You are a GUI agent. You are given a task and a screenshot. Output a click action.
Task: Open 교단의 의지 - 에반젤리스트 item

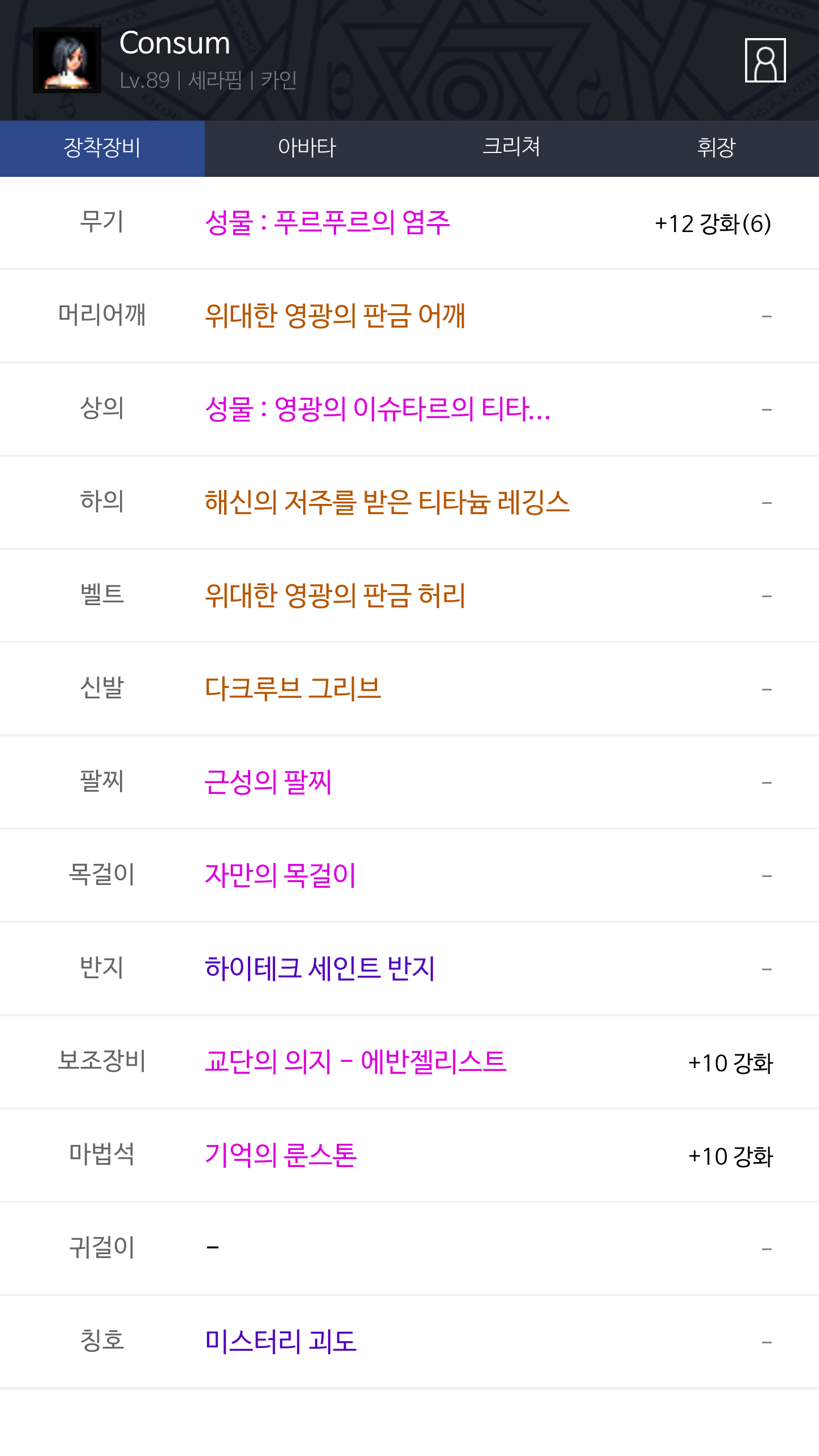tap(355, 1062)
